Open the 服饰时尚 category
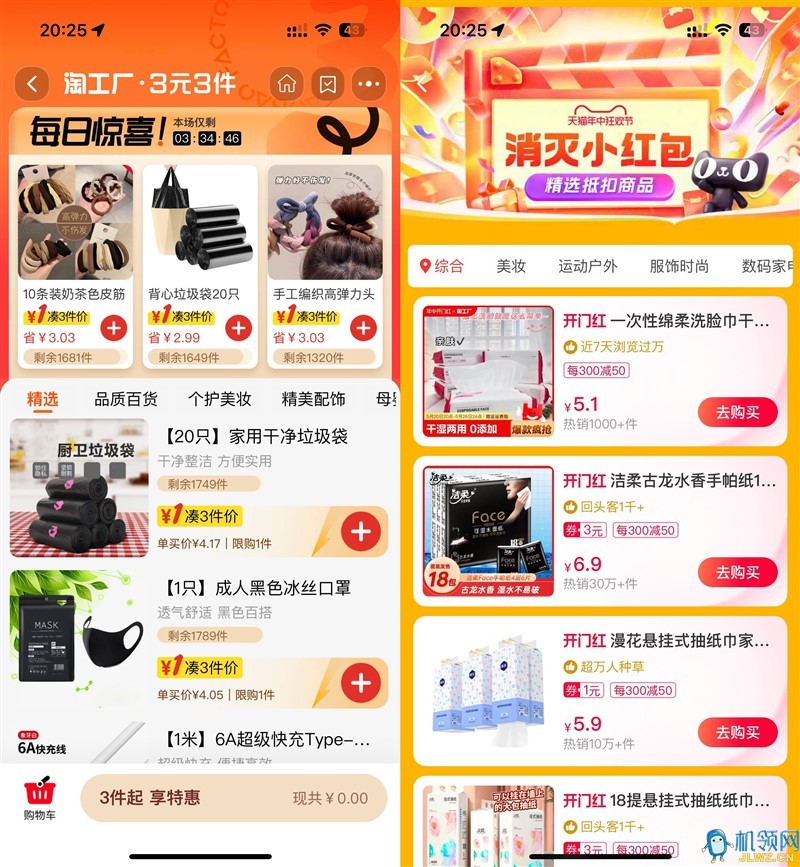 click(x=679, y=266)
